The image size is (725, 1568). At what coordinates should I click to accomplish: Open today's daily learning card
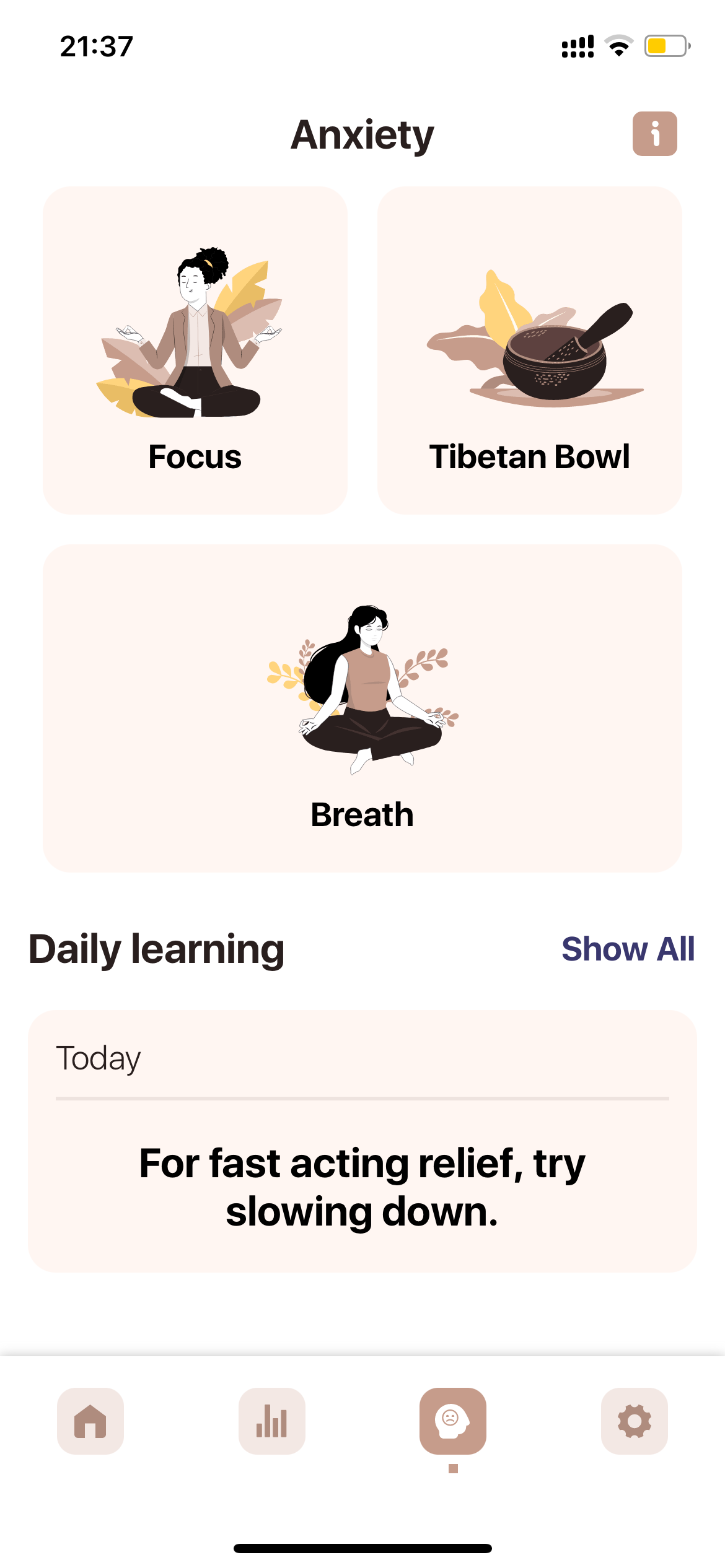362,1141
